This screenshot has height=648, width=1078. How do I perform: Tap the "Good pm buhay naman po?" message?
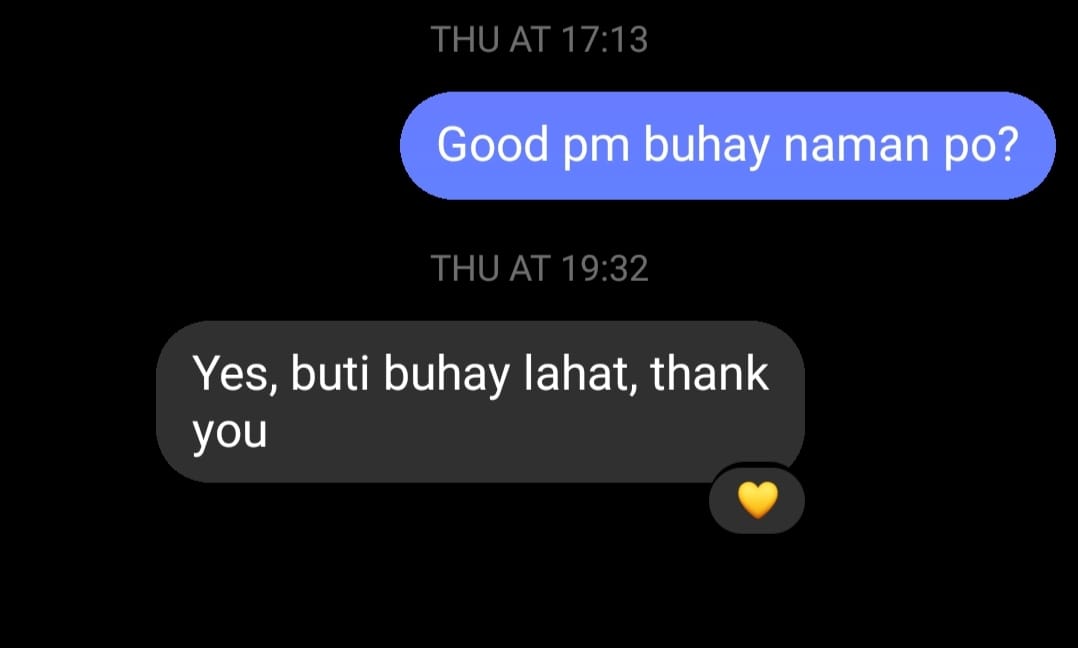pyautogui.click(x=727, y=146)
